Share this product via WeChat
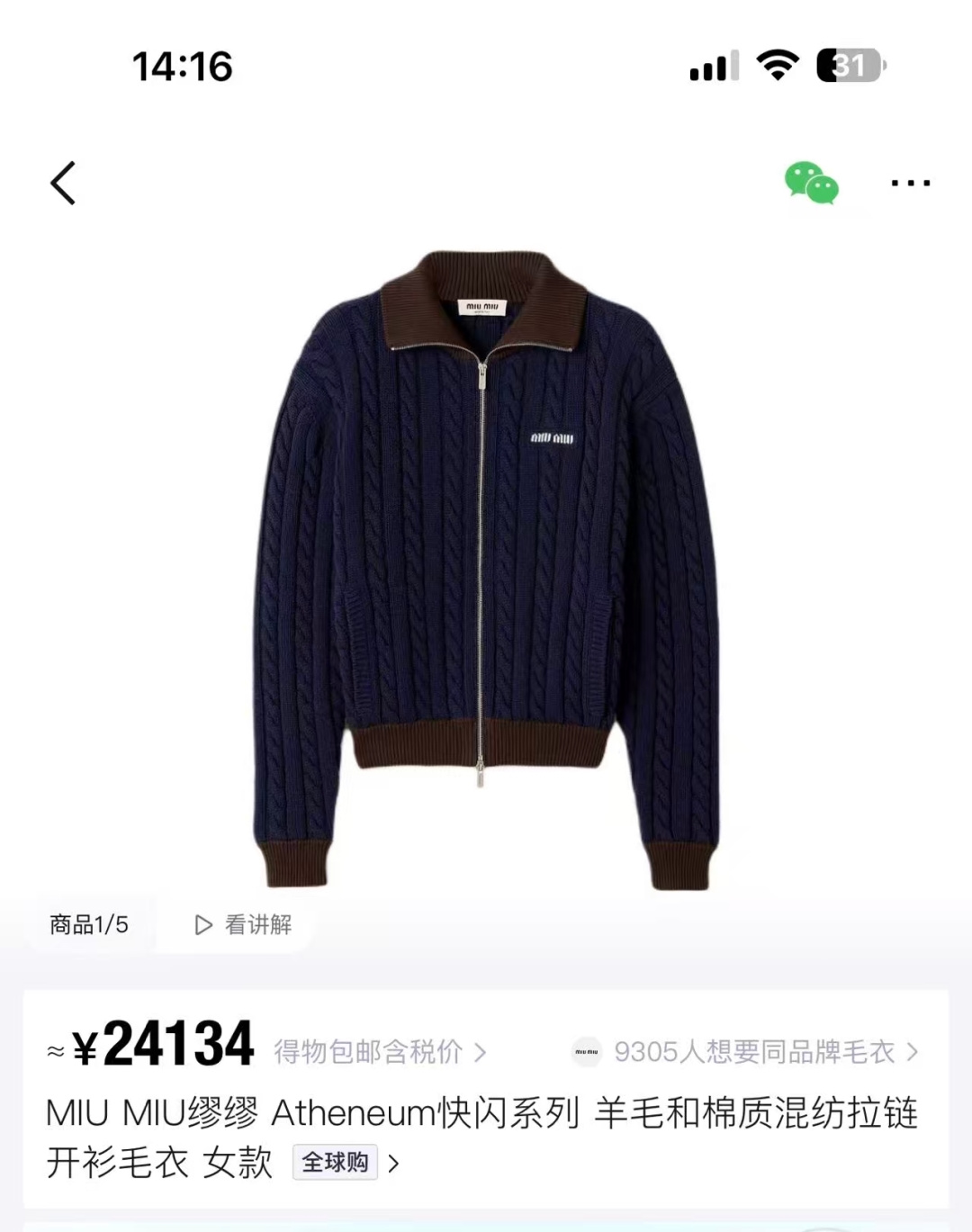Viewport: 972px width, 1232px height. (811, 183)
